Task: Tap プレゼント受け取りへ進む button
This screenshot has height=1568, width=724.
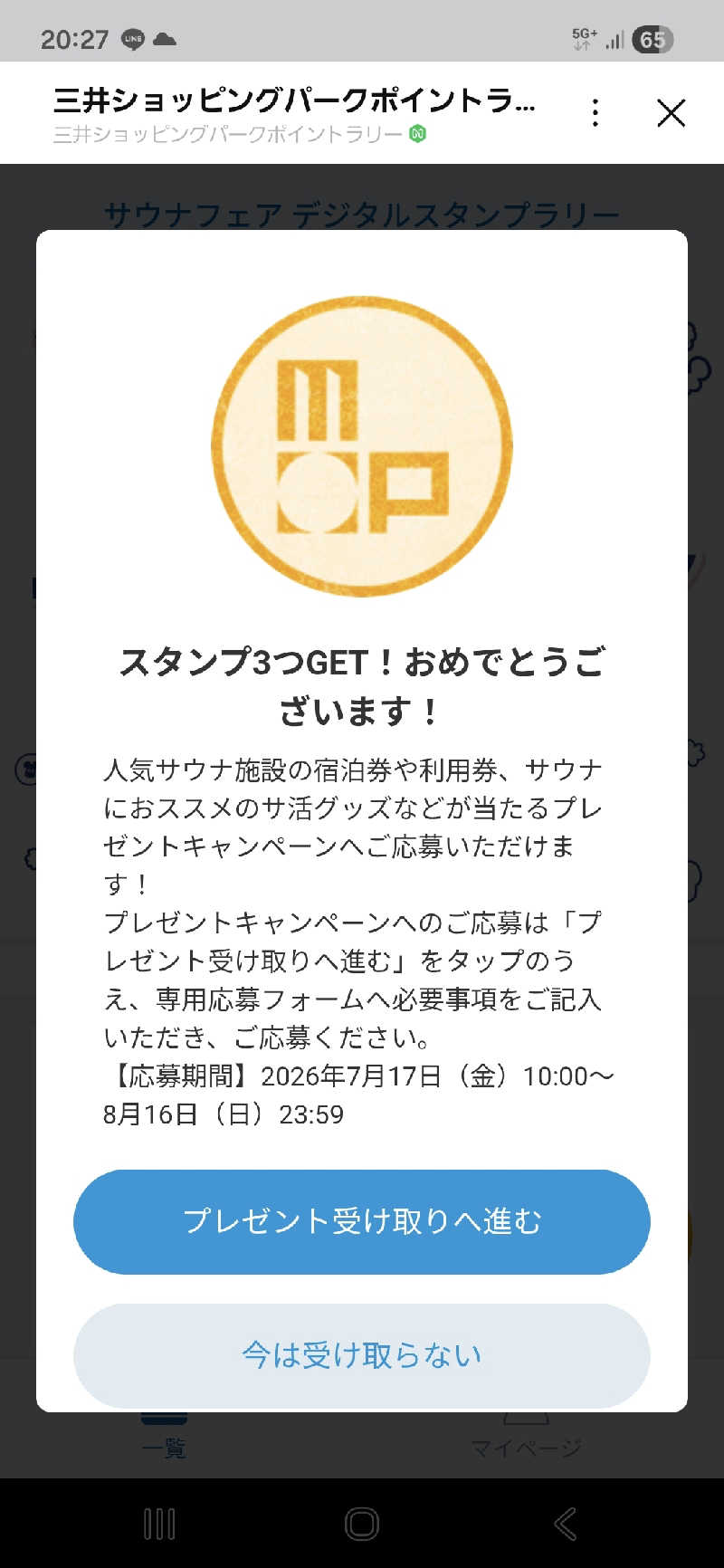Action: [362, 1221]
